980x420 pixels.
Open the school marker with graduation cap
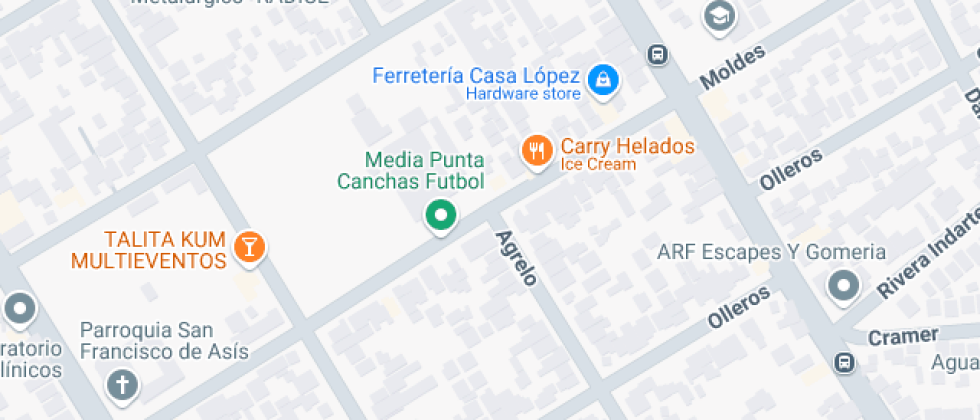click(718, 15)
